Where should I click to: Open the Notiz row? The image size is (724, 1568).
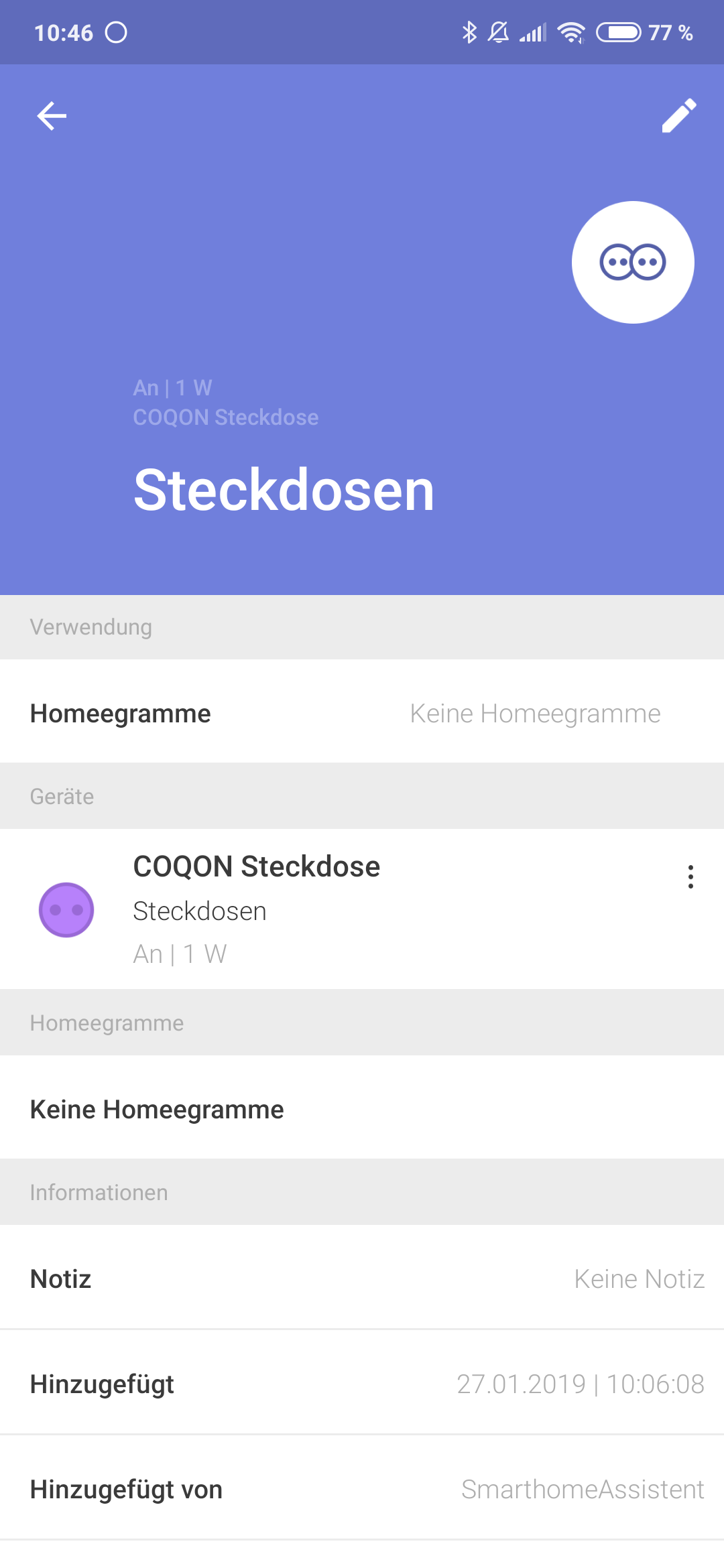362,1279
